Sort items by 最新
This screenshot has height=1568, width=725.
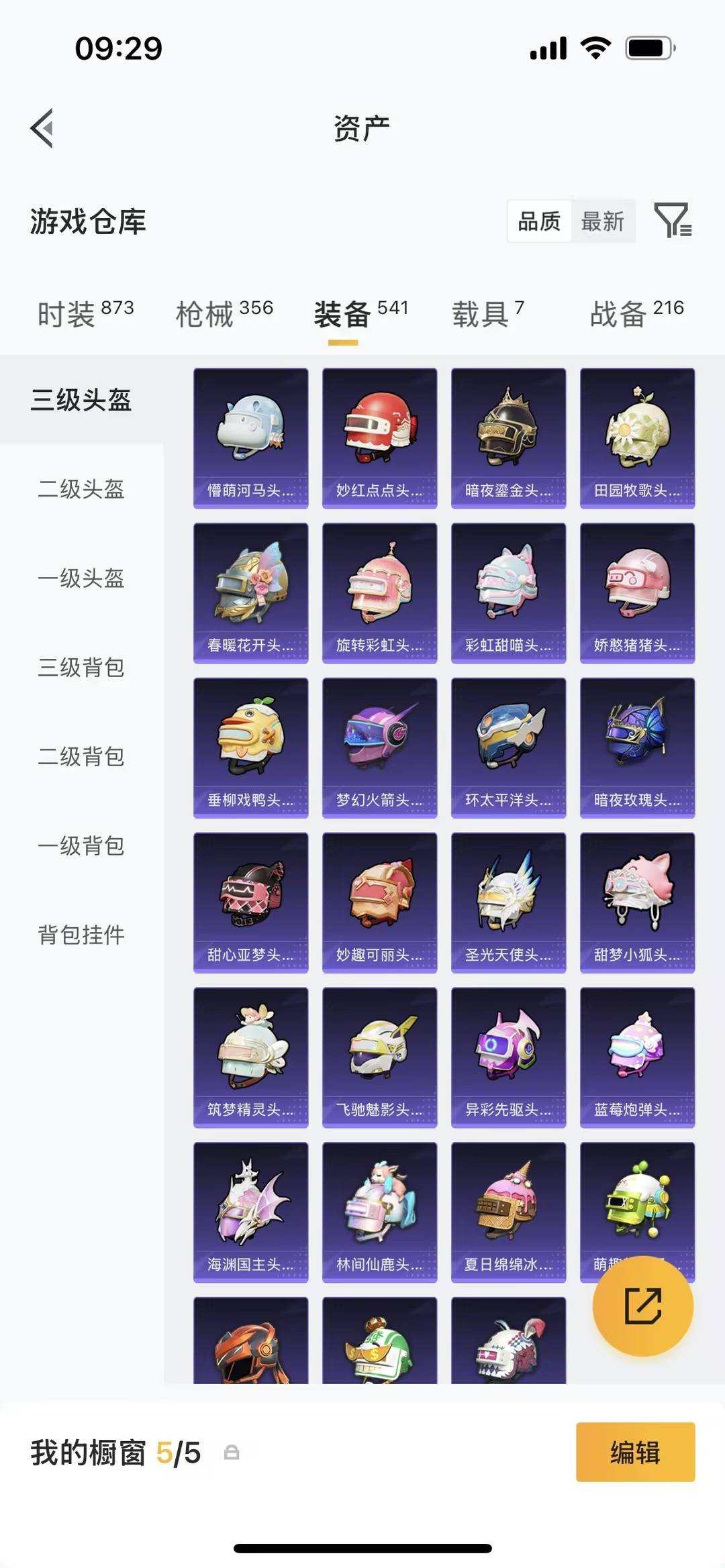(x=602, y=221)
